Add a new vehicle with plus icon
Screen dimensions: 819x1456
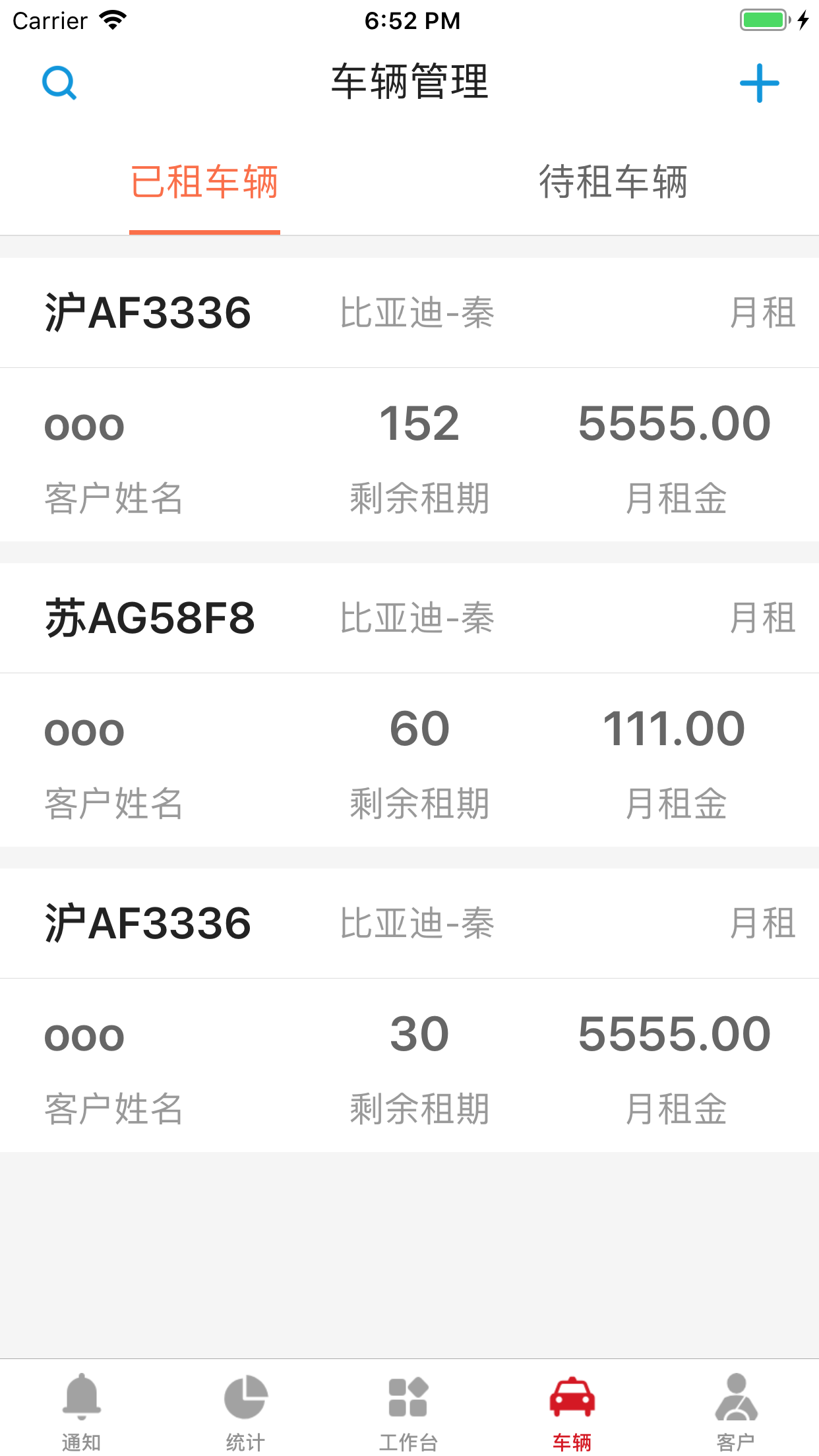click(759, 83)
